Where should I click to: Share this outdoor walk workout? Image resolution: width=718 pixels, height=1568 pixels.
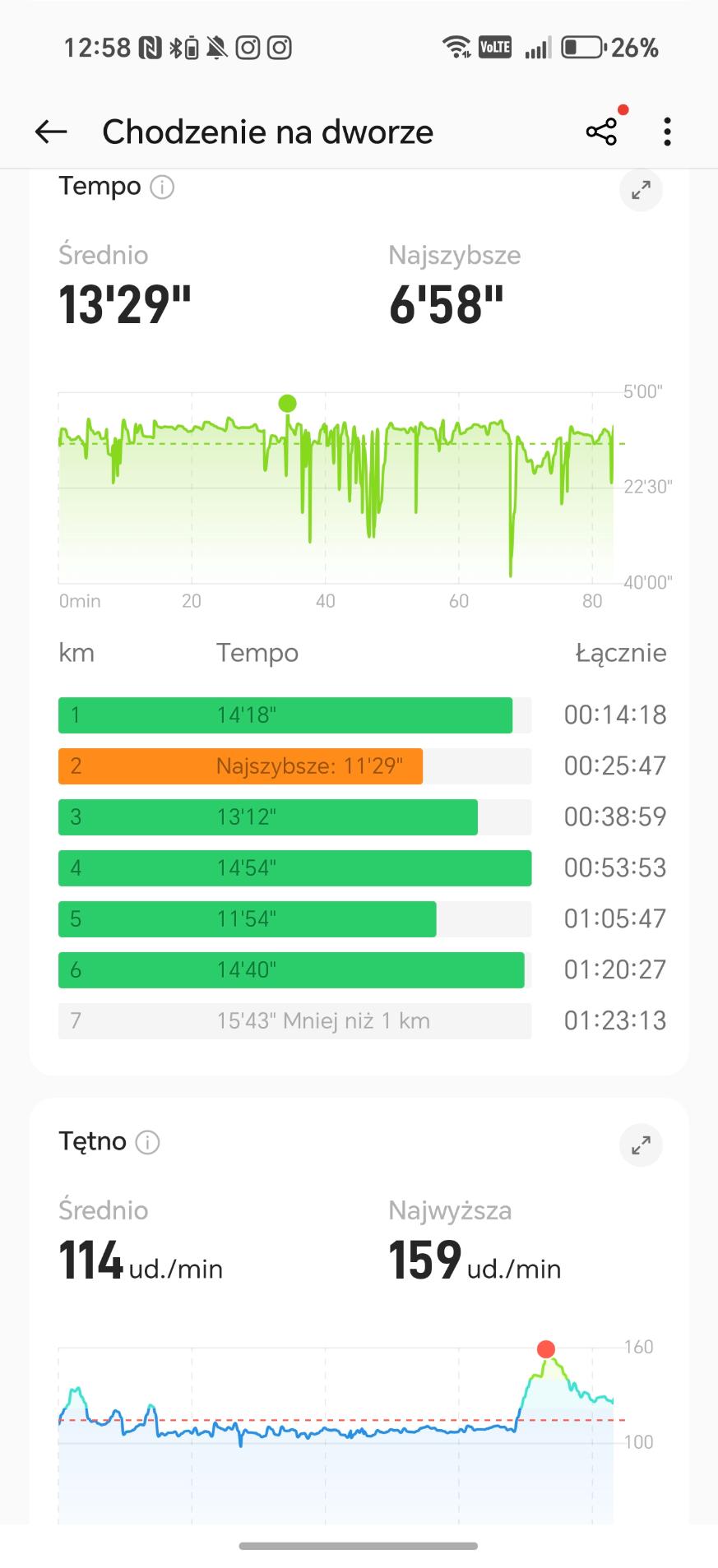click(601, 132)
